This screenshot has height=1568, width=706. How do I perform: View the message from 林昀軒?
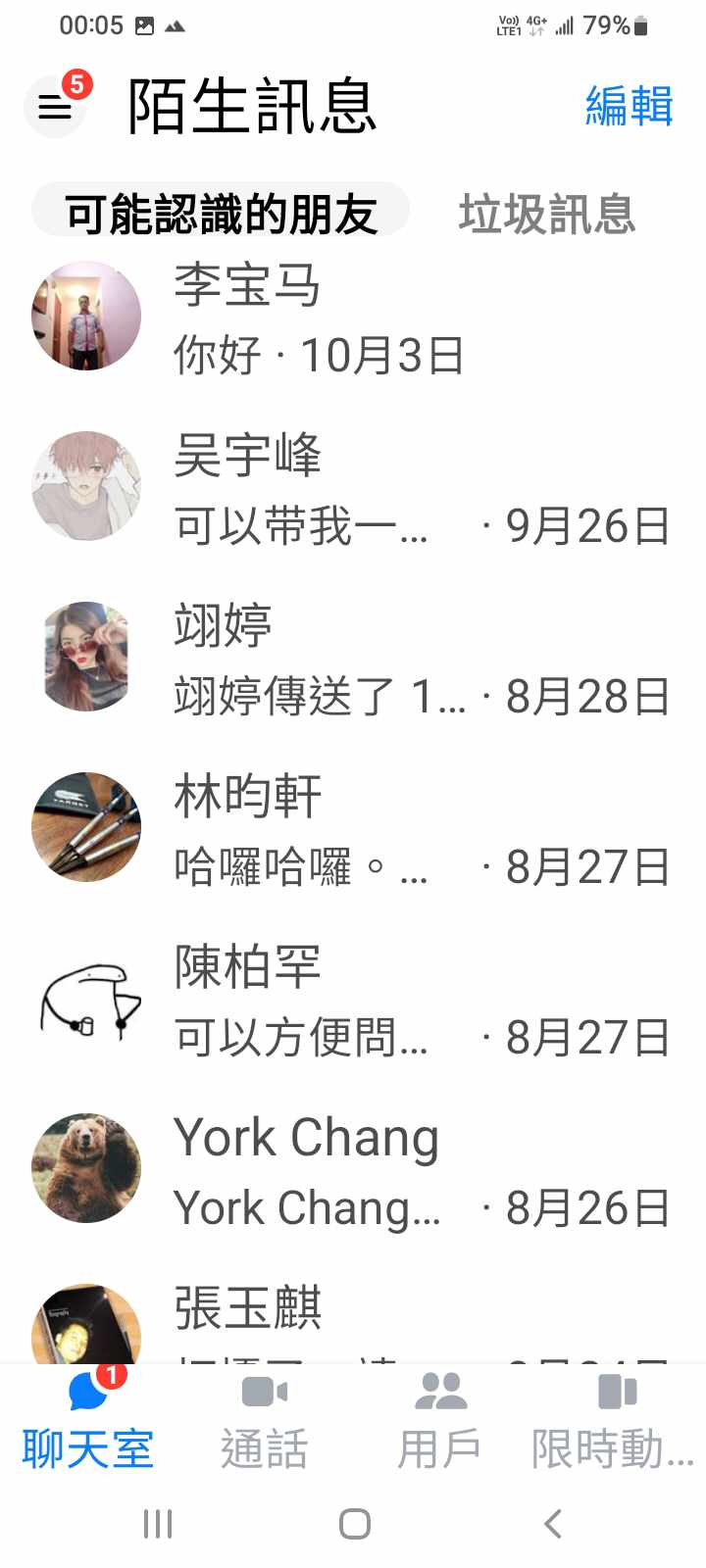[x=353, y=829]
